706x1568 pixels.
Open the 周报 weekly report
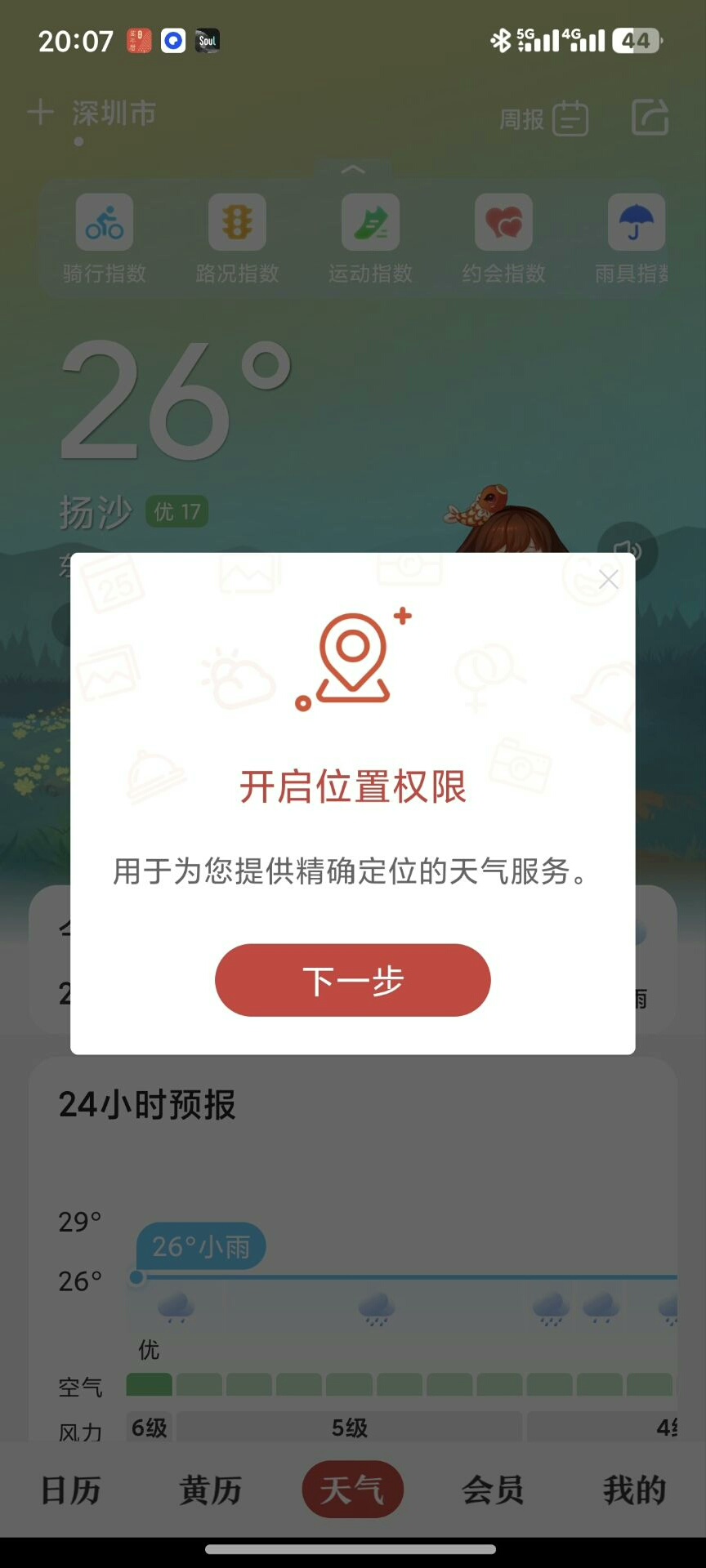tap(543, 119)
